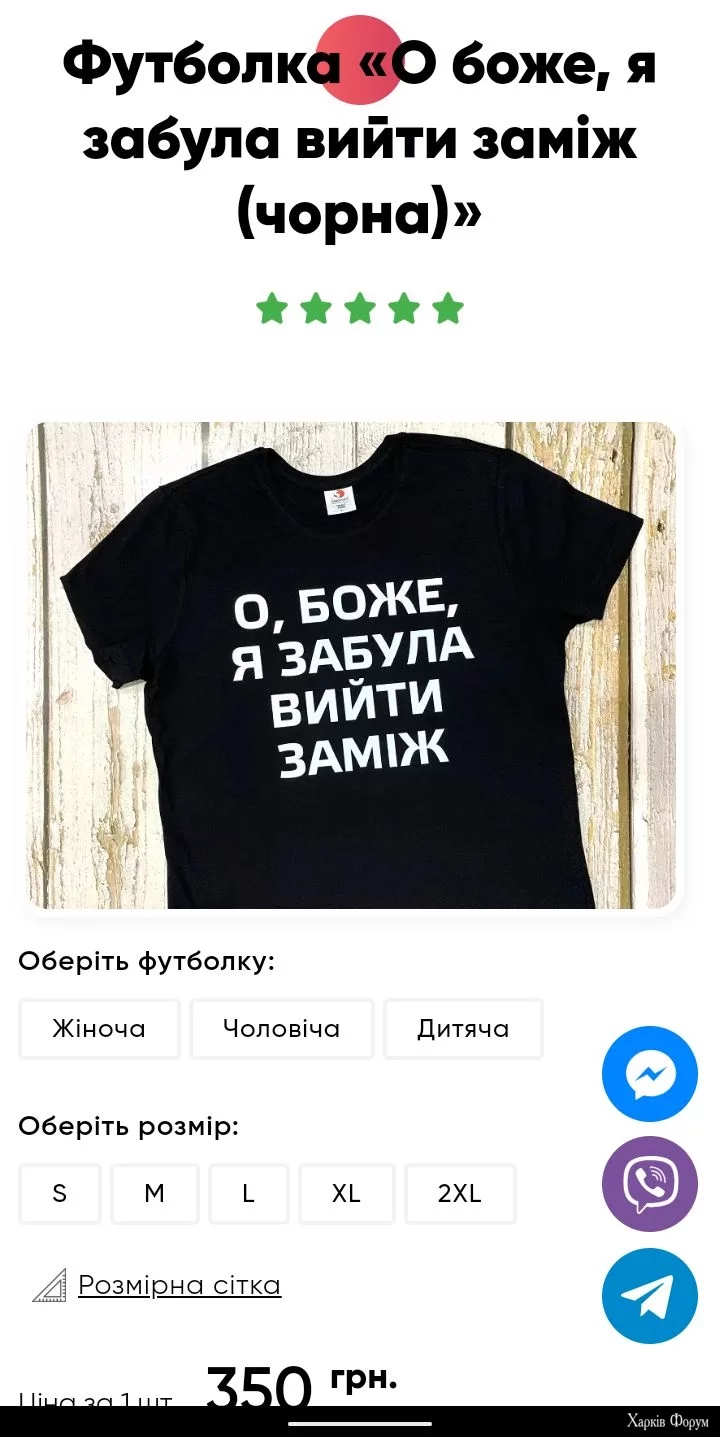Open the Розмірна сітка size chart
Viewport: 720px width, 1437px height.
point(179,1285)
